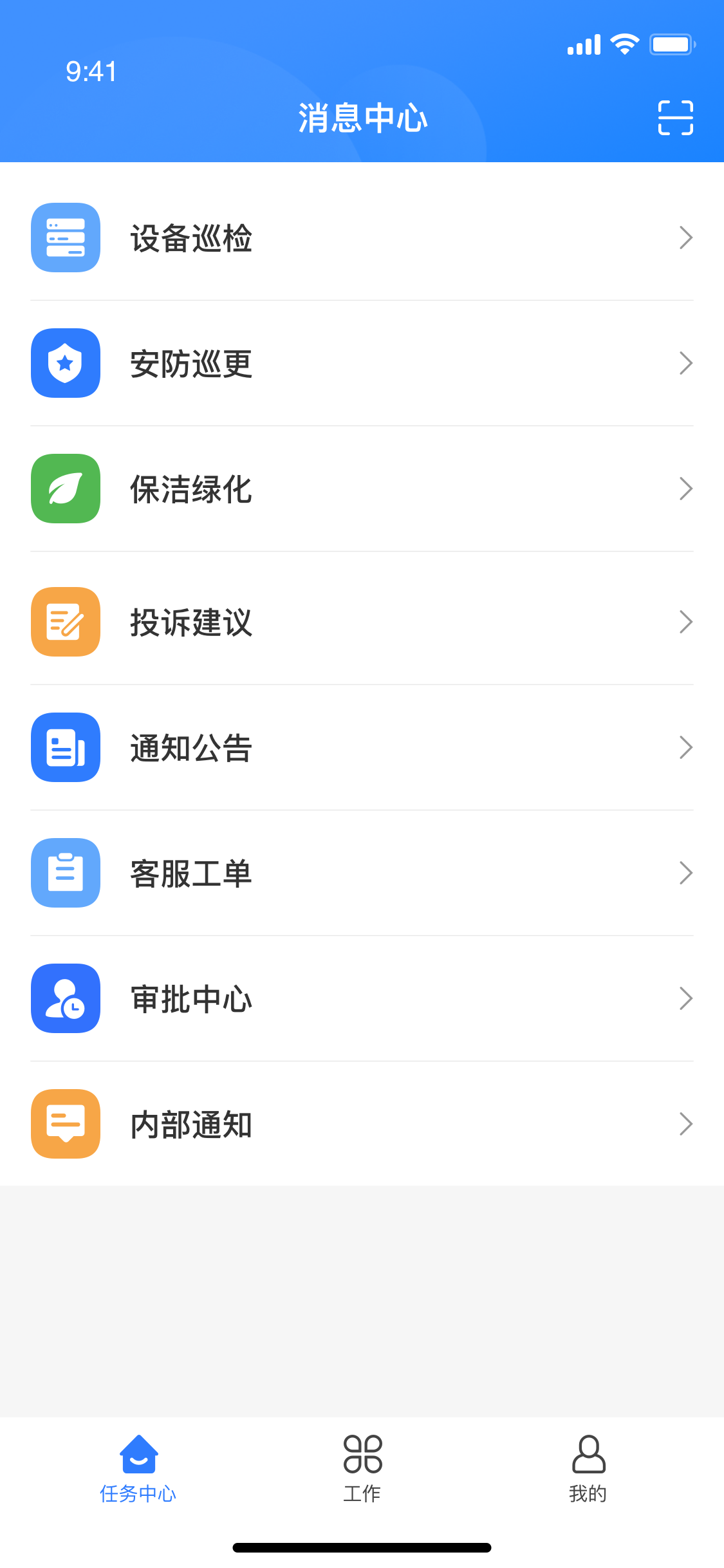Expand the 通知公告 row chevron
This screenshot has height=1568, width=724.
687,747
